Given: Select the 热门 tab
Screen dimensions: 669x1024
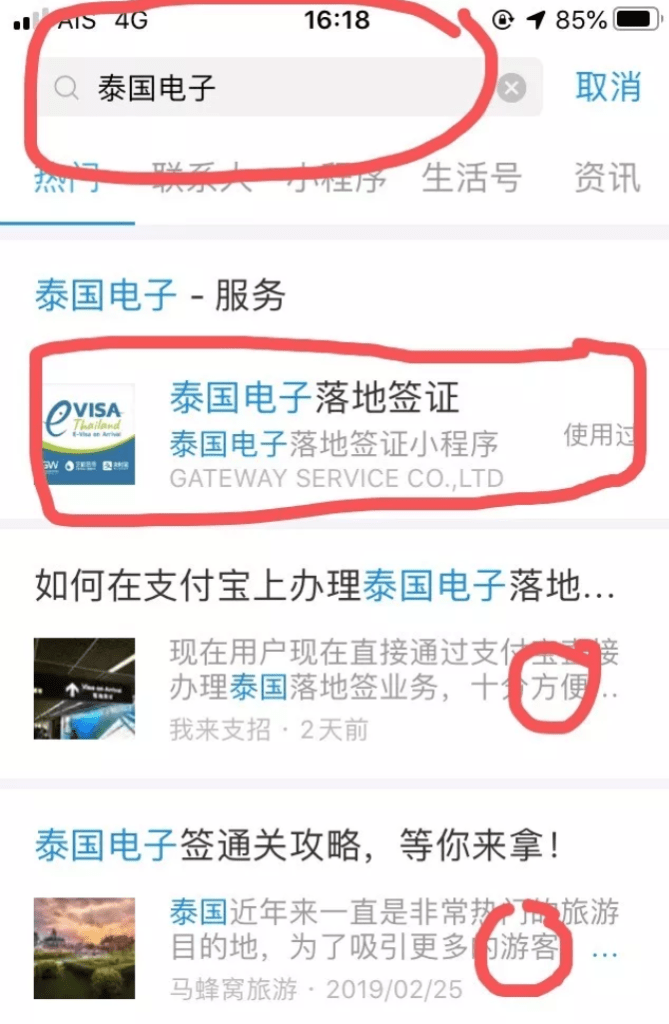Looking at the screenshot, I should tap(68, 178).
